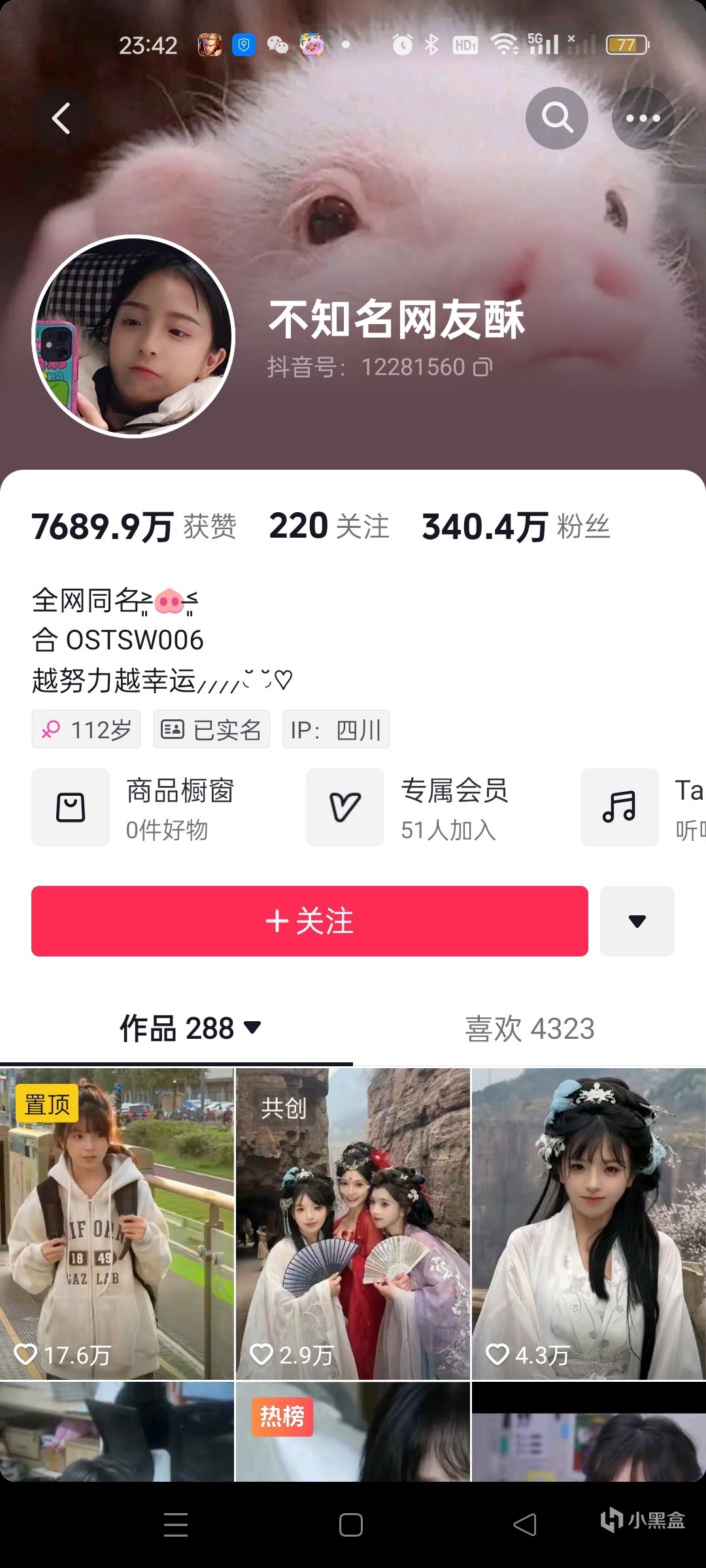Open the 共创 video with 2.9万 likes

pyautogui.click(x=352, y=1223)
